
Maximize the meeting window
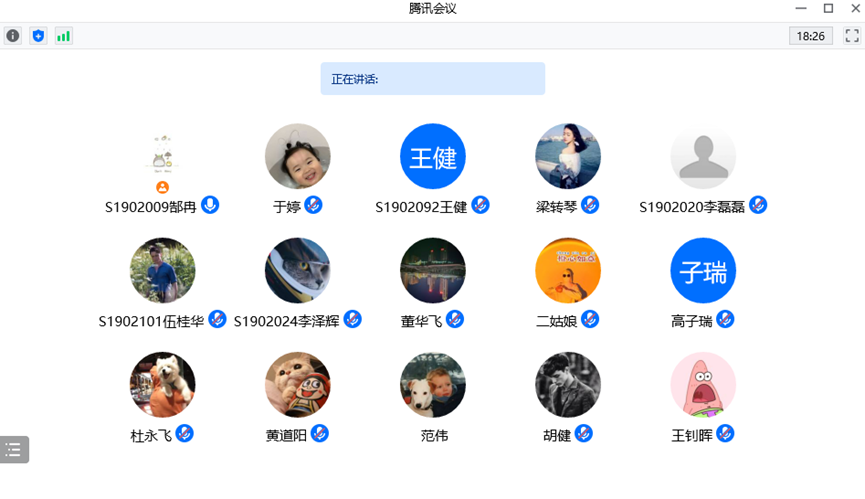[828, 9]
